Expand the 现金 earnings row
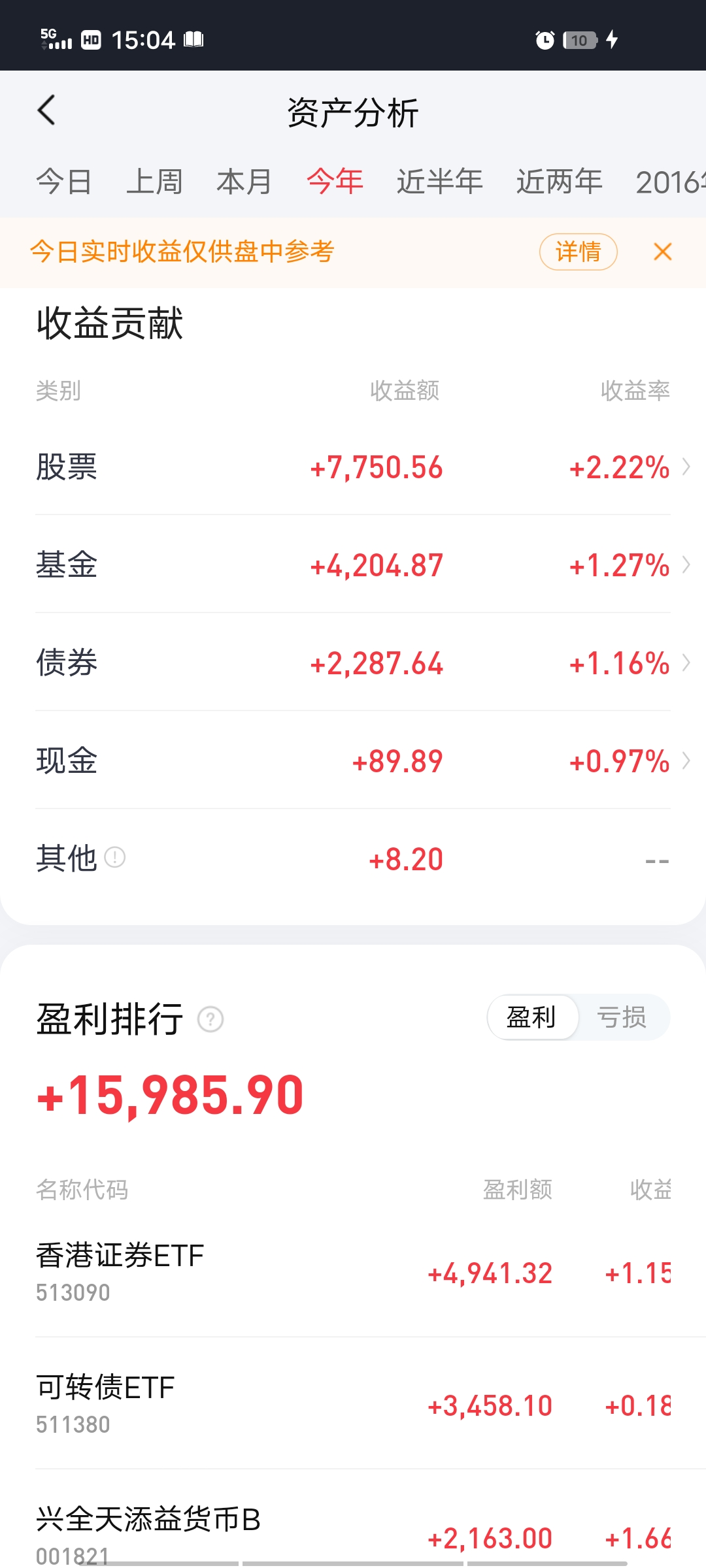This screenshot has width=706, height=1568. pos(353,761)
